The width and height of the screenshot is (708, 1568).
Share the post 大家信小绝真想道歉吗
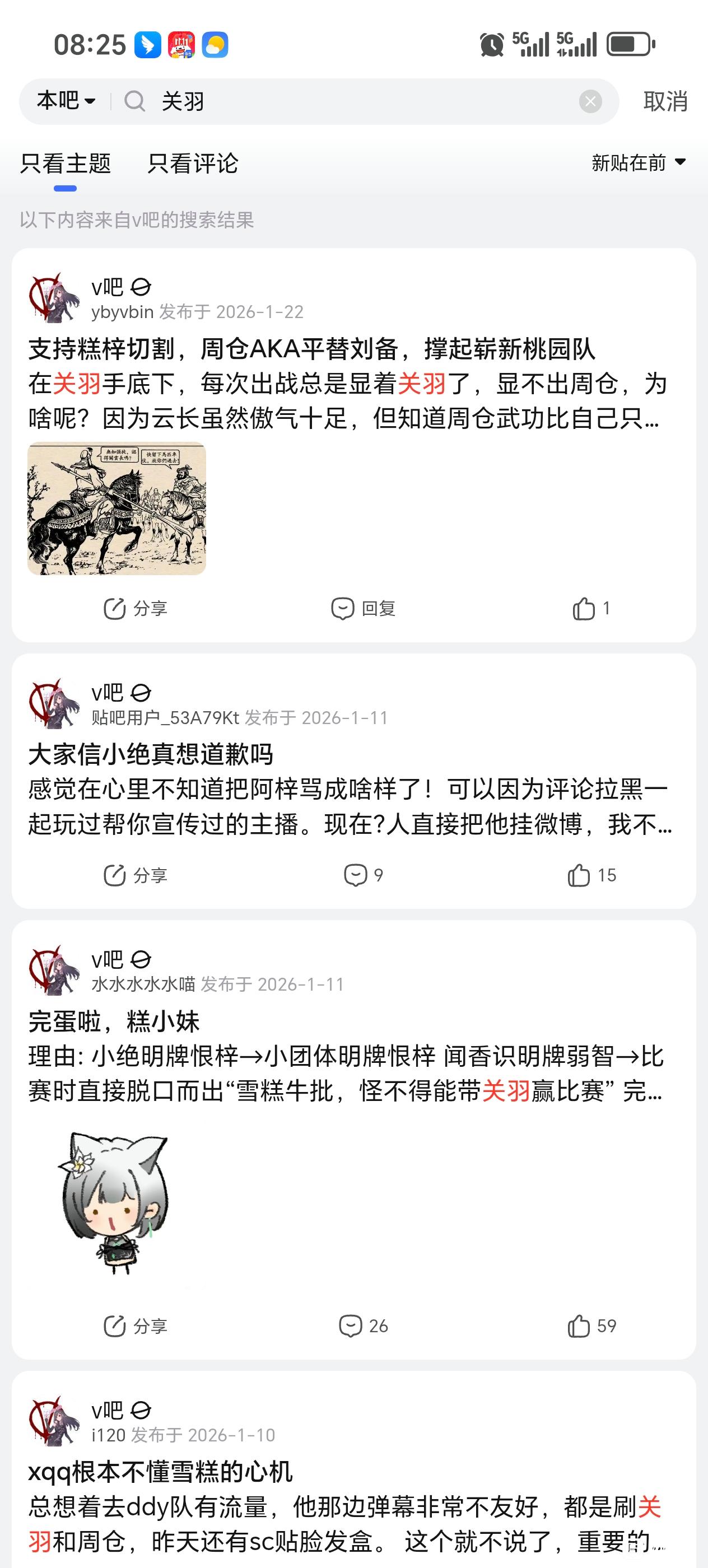point(135,875)
